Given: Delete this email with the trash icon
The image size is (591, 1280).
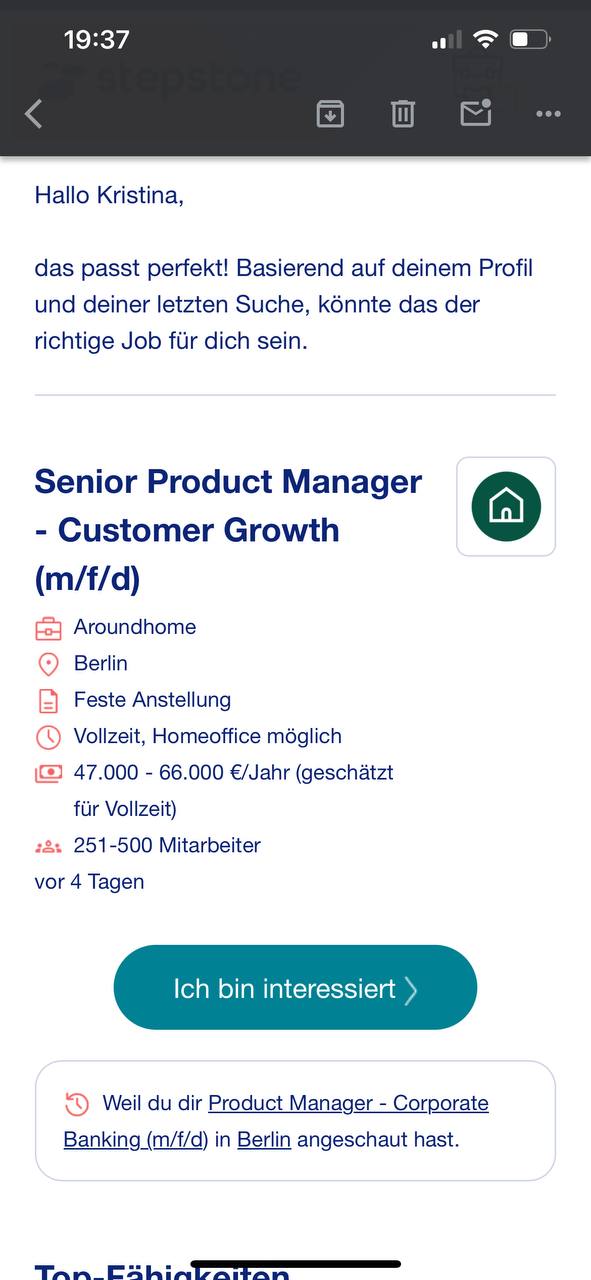Looking at the screenshot, I should [x=403, y=114].
